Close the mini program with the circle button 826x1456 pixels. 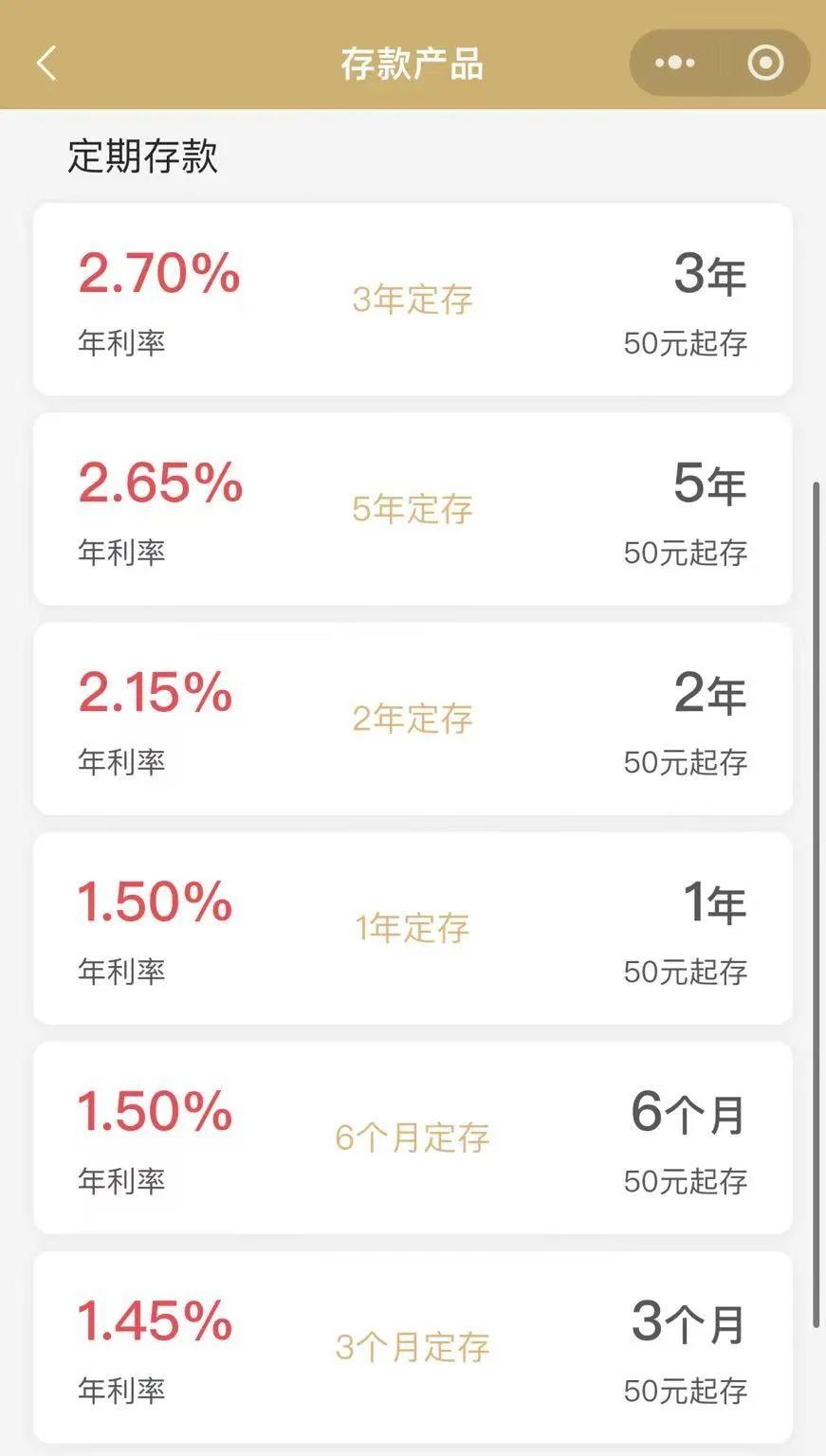click(x=765, y=64)
